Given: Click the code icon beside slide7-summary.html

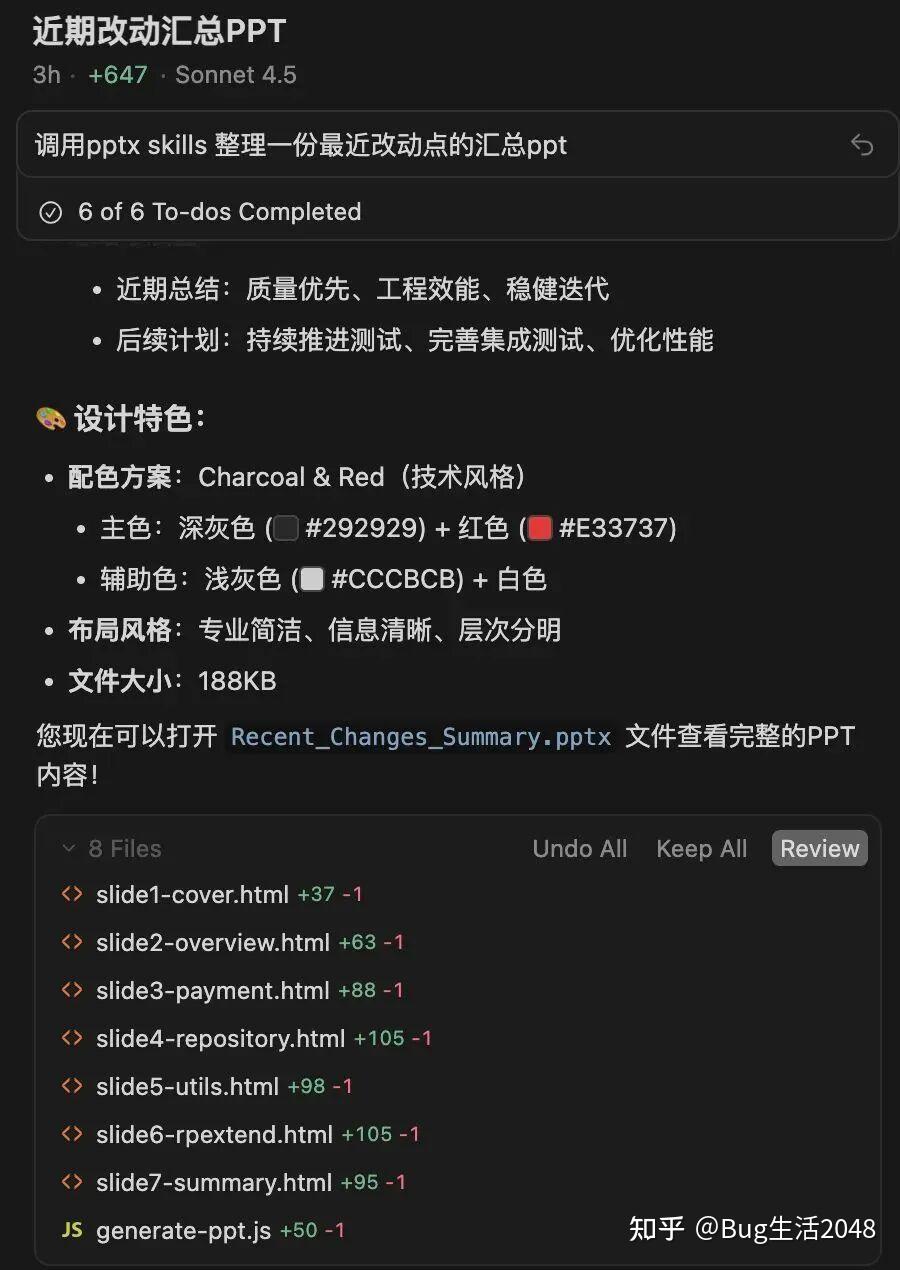Looking at the screenshot, I should click(71, 1183).
